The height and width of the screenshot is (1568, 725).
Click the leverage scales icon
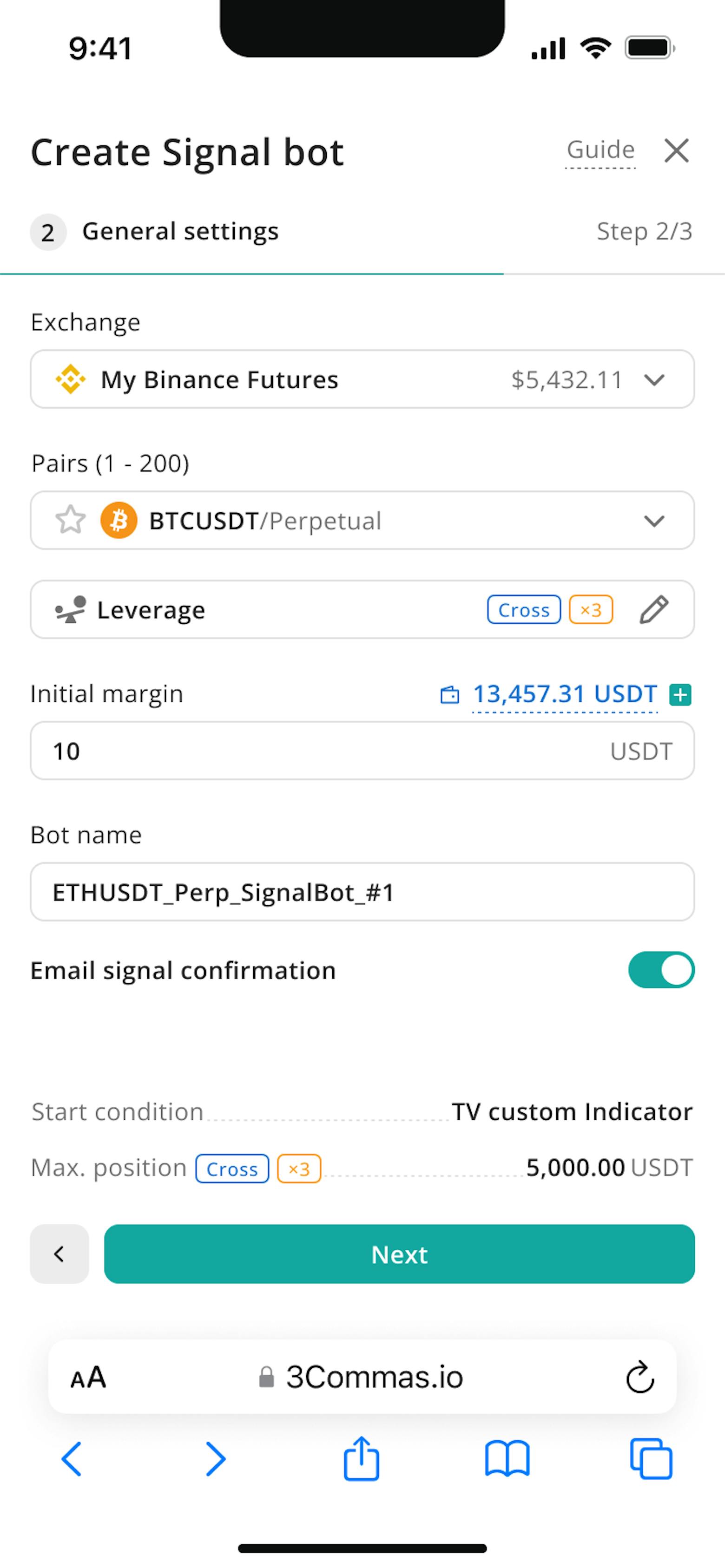[x=70, y=609]
